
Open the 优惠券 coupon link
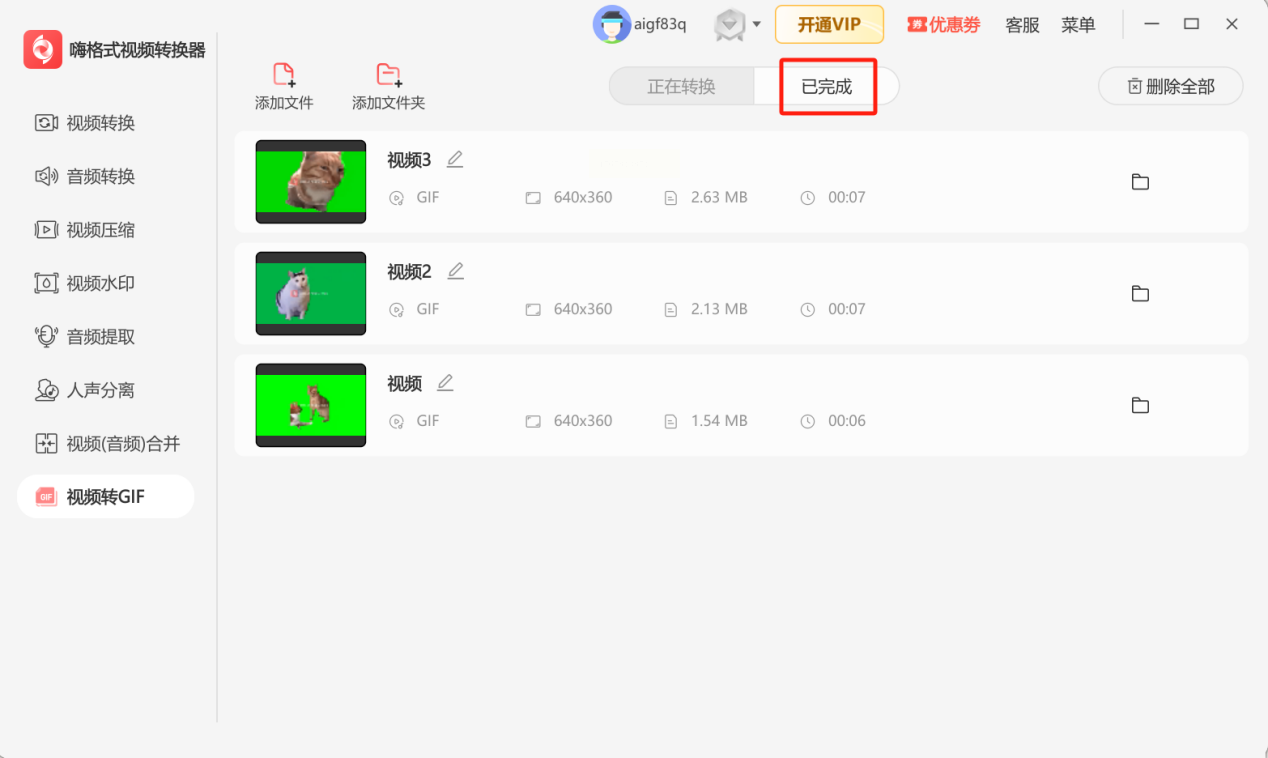[943, 25]
